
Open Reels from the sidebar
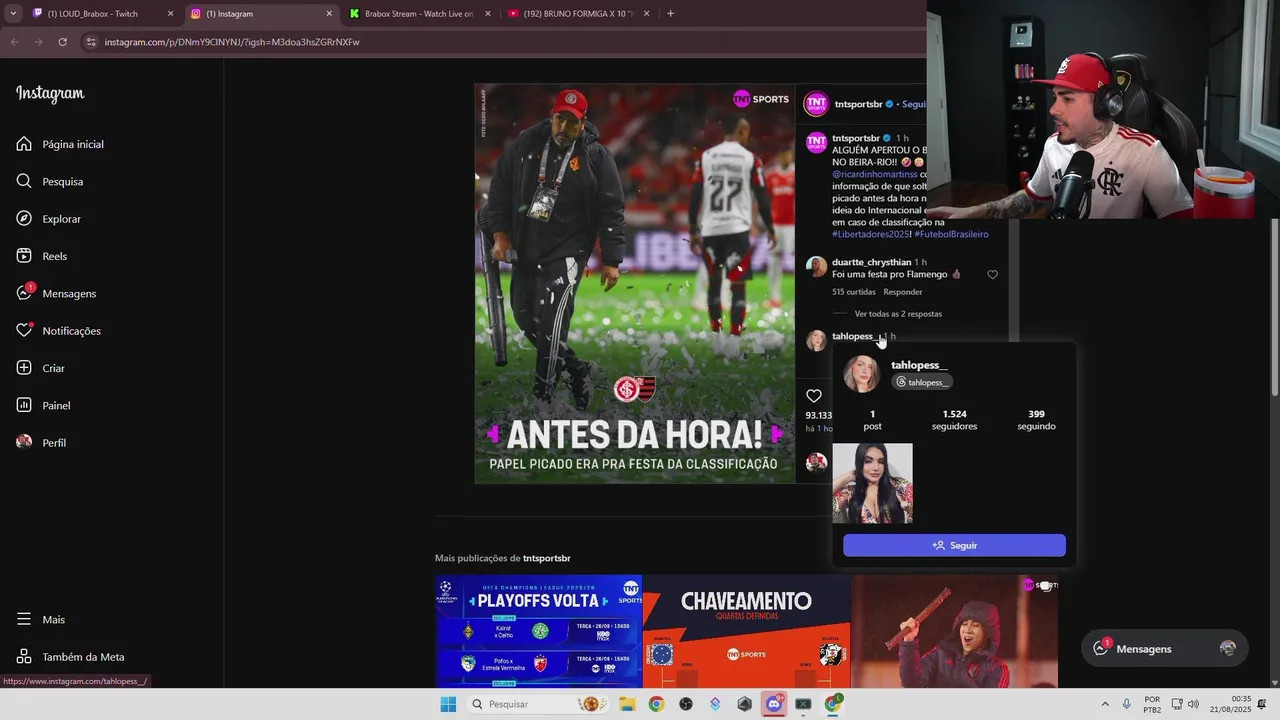click(54, 256)
